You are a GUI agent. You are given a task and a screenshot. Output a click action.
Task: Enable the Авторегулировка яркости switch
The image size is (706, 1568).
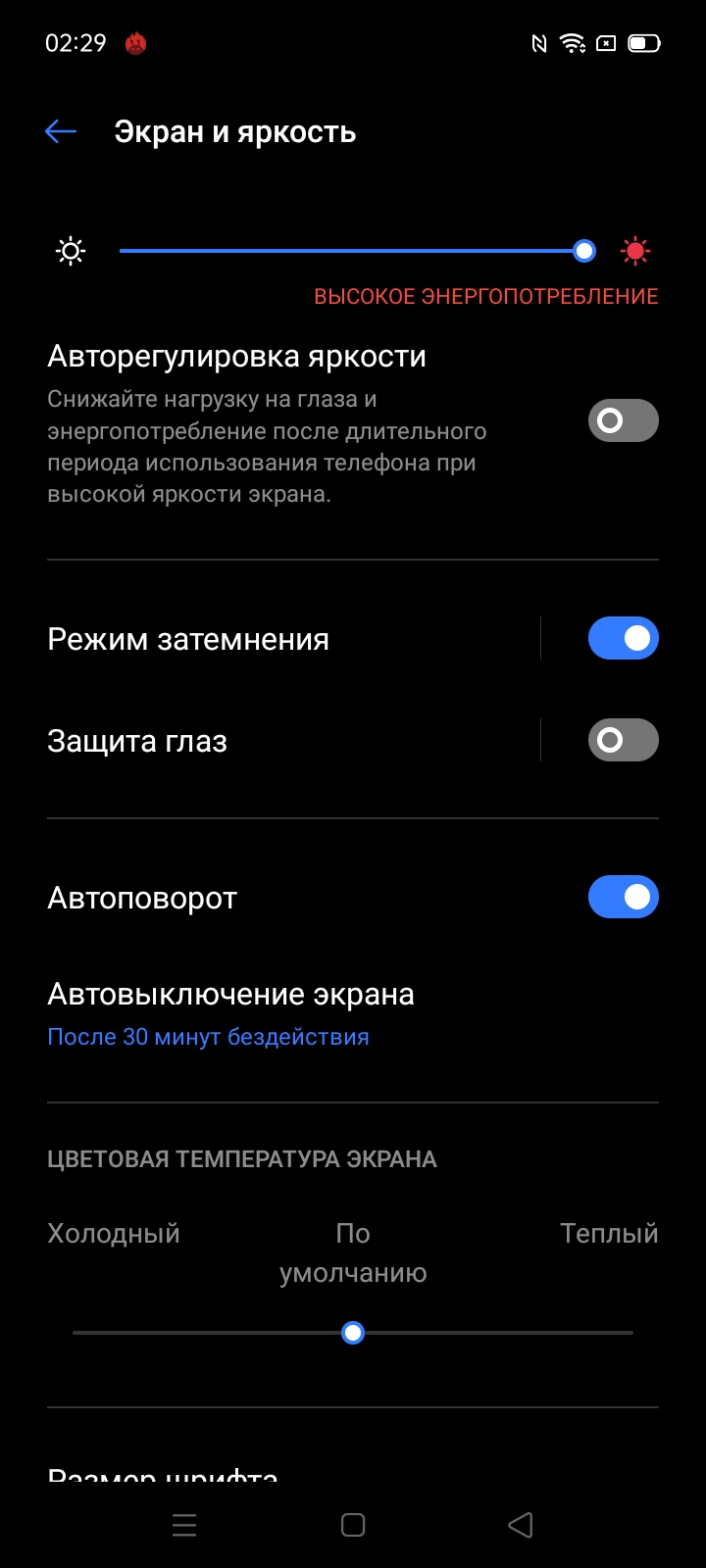pyautogui.click(x=623, y=420)
